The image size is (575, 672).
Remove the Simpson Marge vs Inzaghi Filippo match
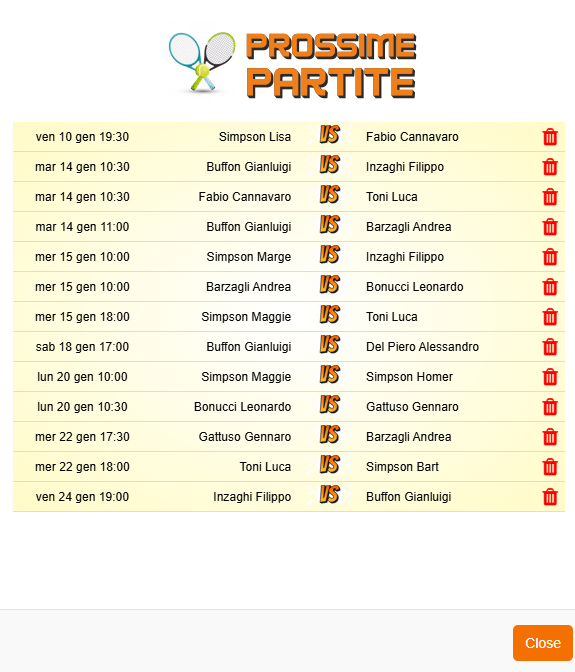[550, 257]
